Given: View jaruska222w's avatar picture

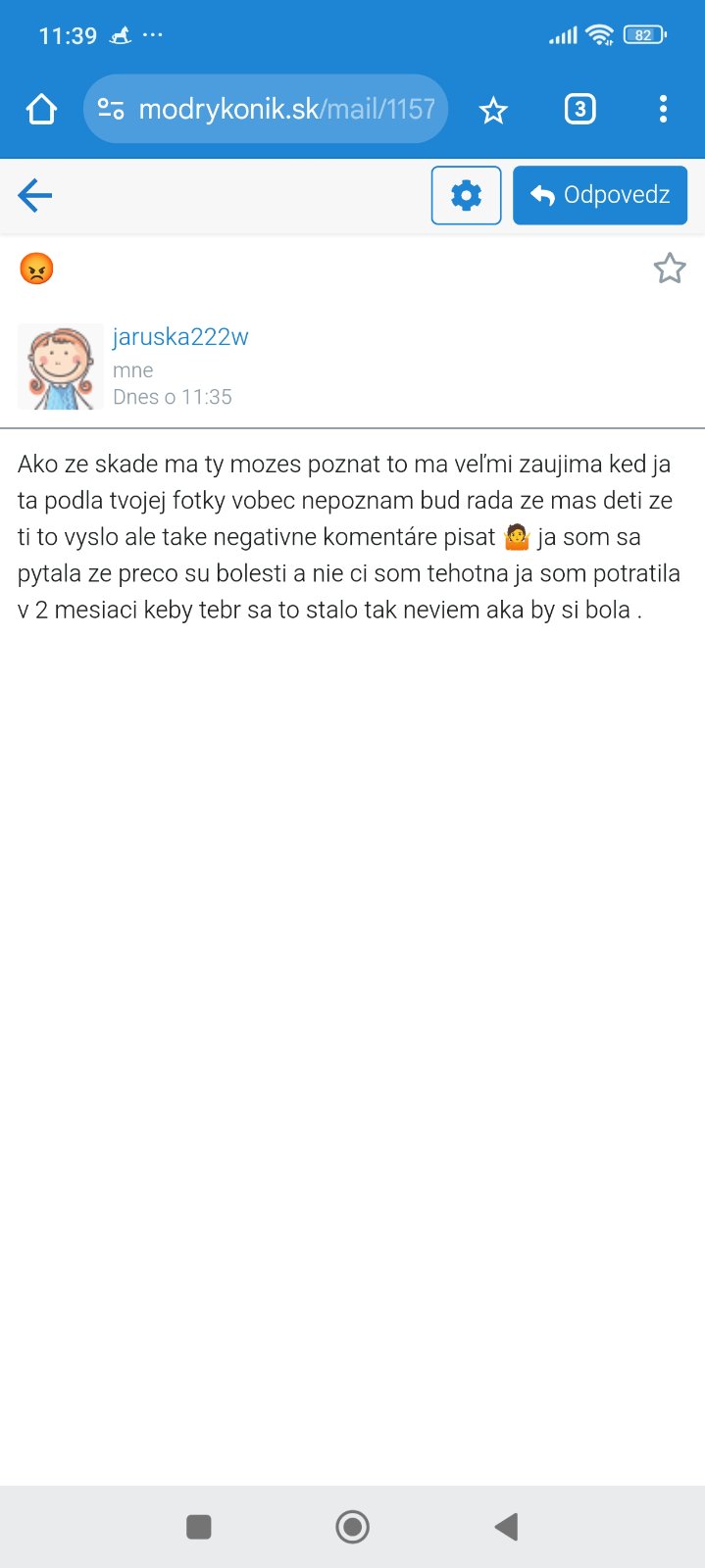Looking at the screenshot, I should (60, 367).
